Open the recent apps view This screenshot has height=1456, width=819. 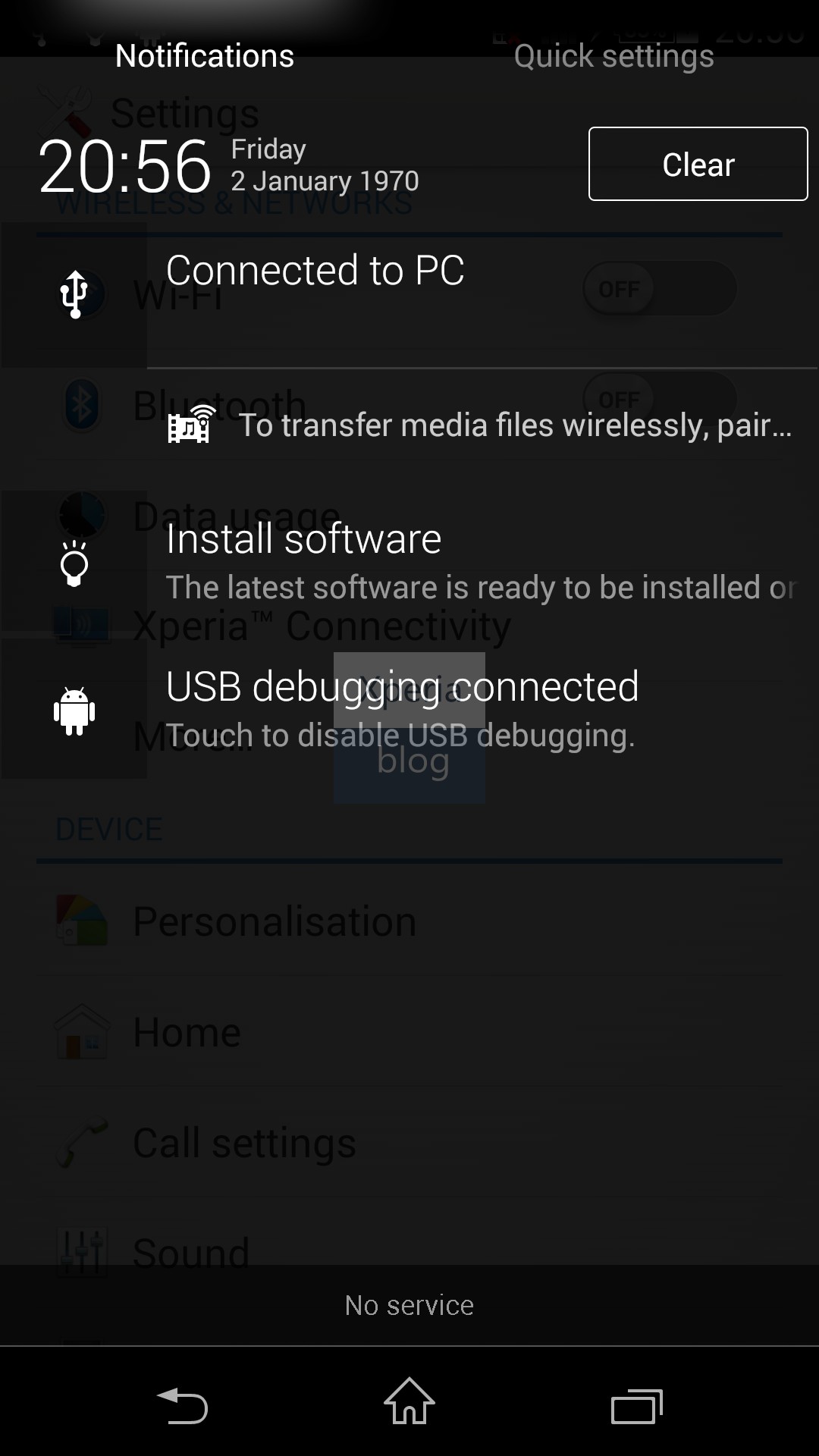[637, 1406]
